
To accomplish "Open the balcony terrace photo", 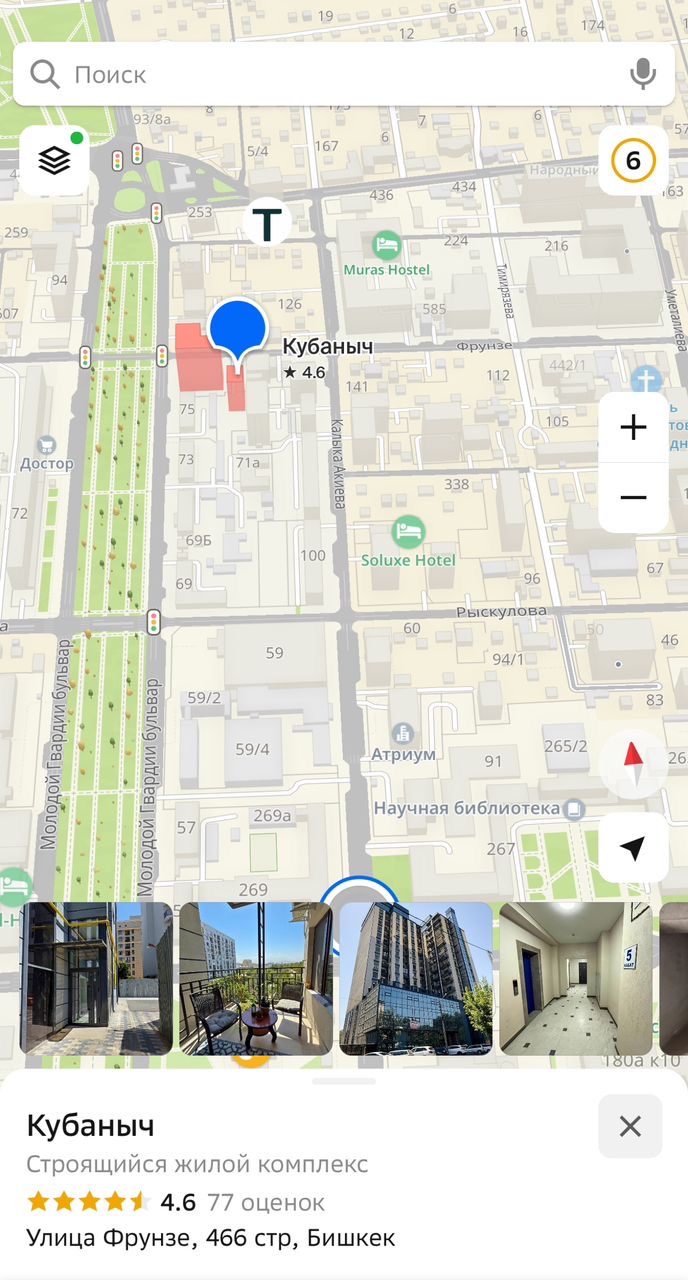I will tap(256, 979).
